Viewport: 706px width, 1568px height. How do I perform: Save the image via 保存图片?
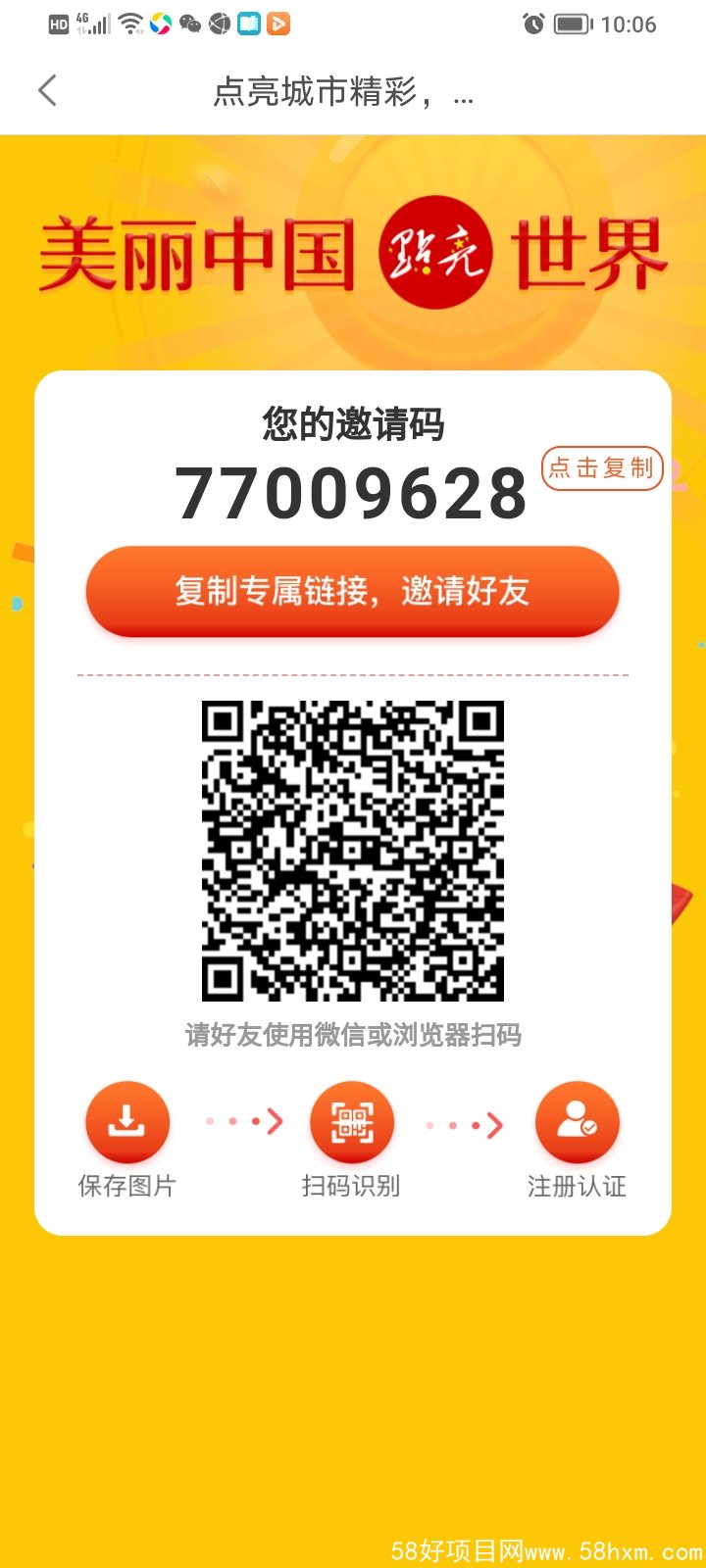pyautogui.click(x=127, y=1123)
